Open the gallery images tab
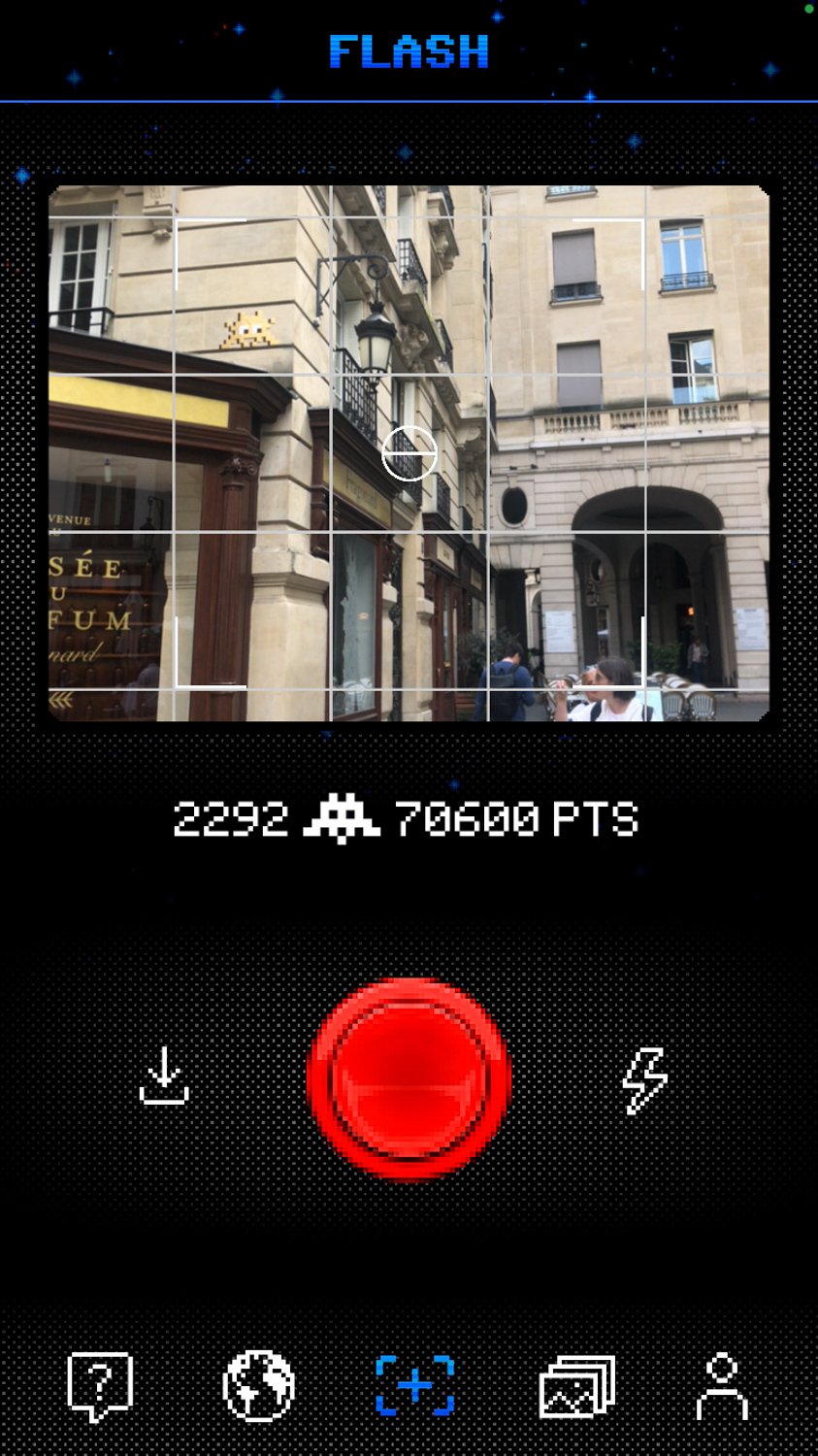The height and width of the screenshot is (1456, 818). coord(577,1386)
